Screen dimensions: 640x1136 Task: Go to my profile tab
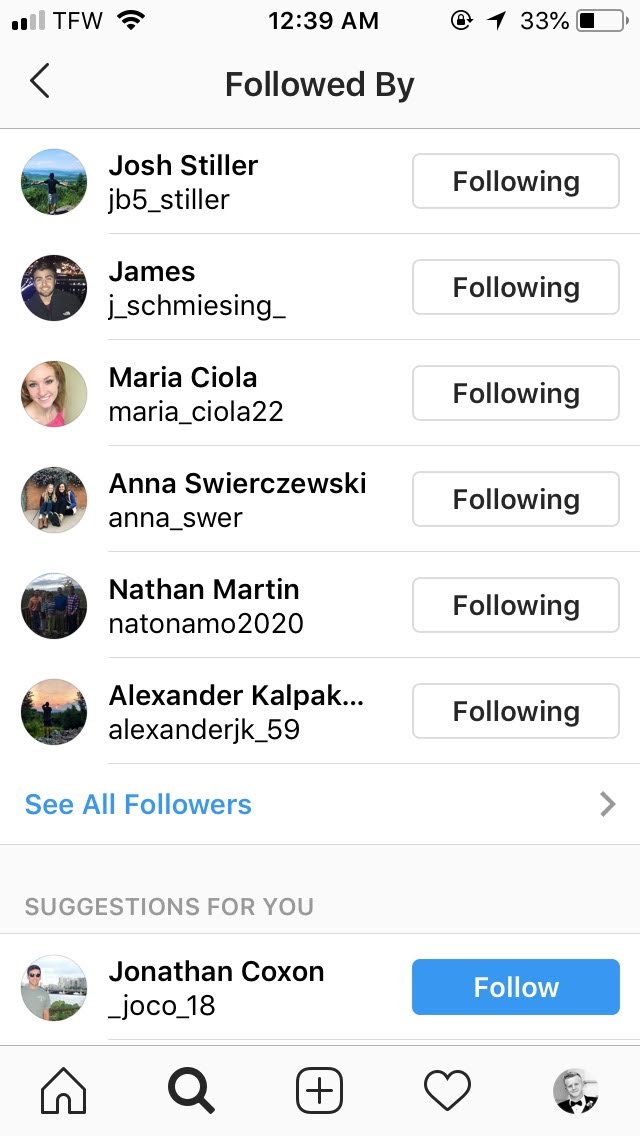pyautogui.click(x=575, y=1091)
